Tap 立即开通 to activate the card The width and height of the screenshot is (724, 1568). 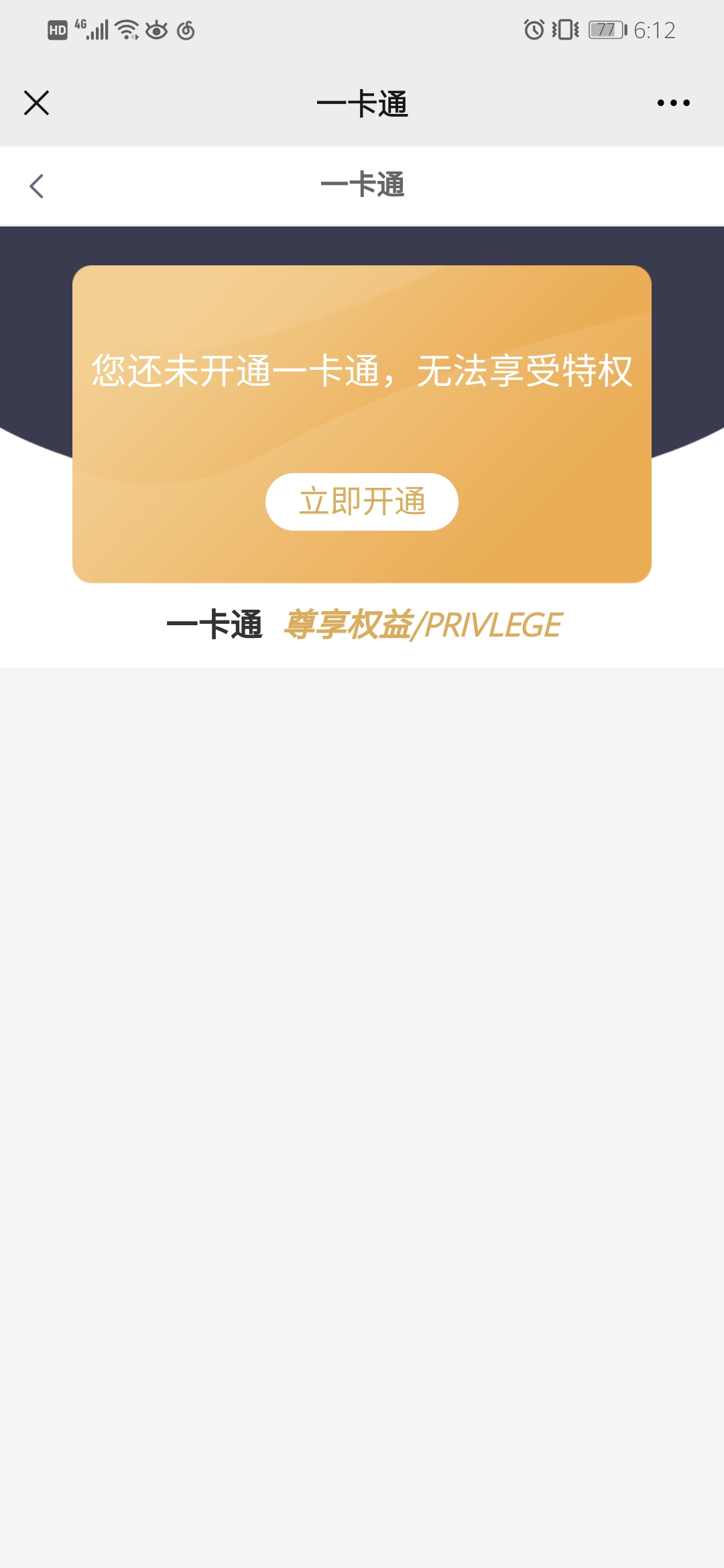click(362, 502)
